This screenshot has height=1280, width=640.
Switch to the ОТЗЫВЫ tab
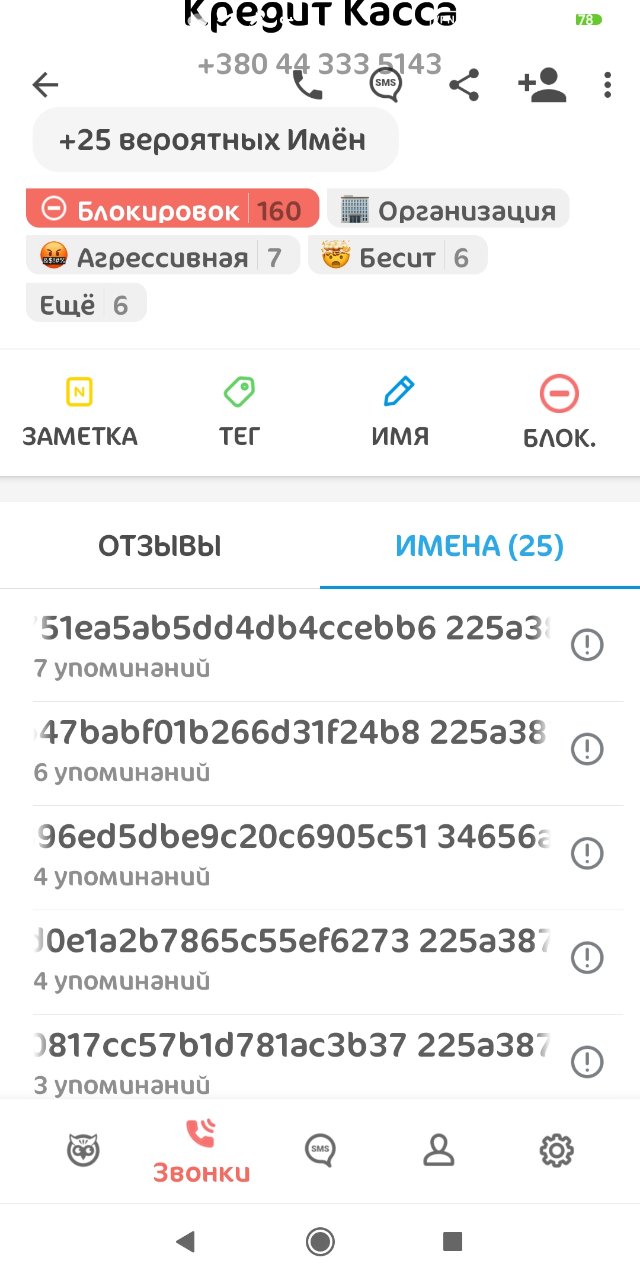[160, 546]
